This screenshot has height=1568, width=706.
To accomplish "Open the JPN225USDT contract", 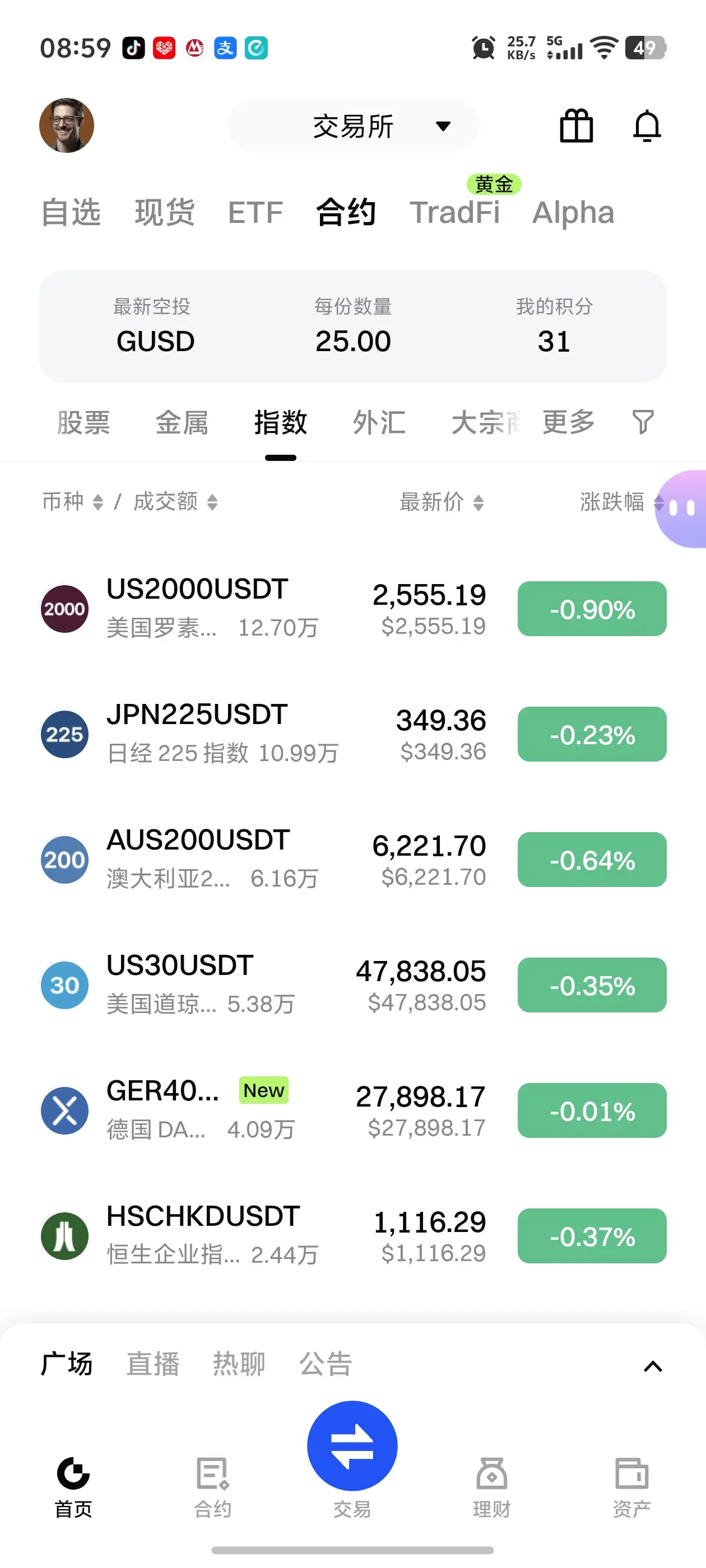I will (x=262, y=734).
